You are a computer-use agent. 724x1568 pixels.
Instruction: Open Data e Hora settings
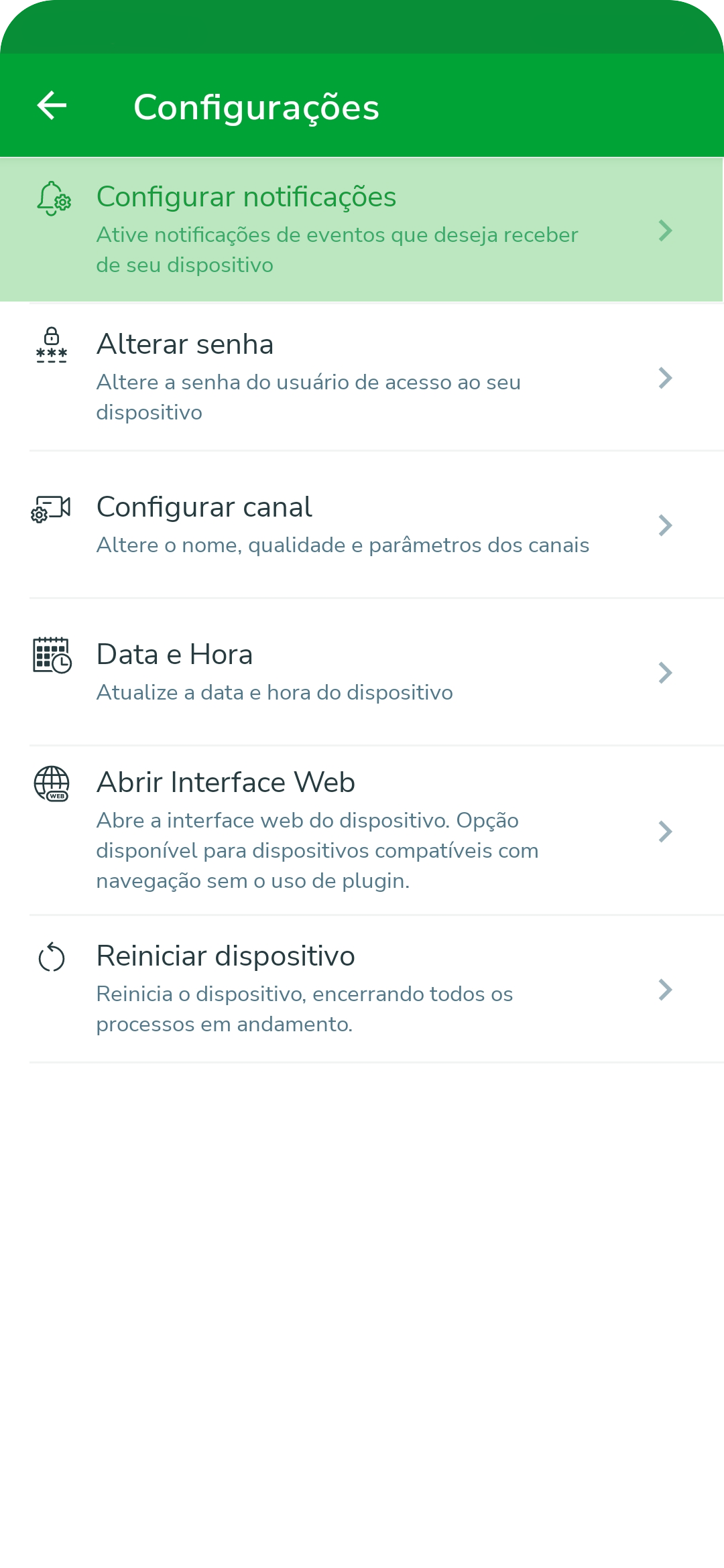tap(362, 672)
